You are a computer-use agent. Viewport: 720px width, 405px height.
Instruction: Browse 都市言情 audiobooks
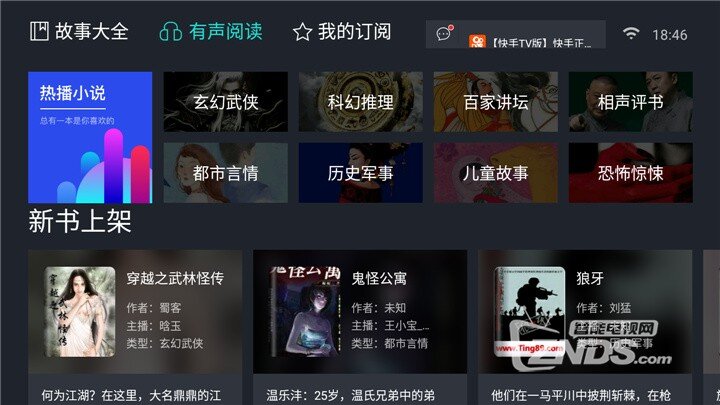click(x=225, y=172)
